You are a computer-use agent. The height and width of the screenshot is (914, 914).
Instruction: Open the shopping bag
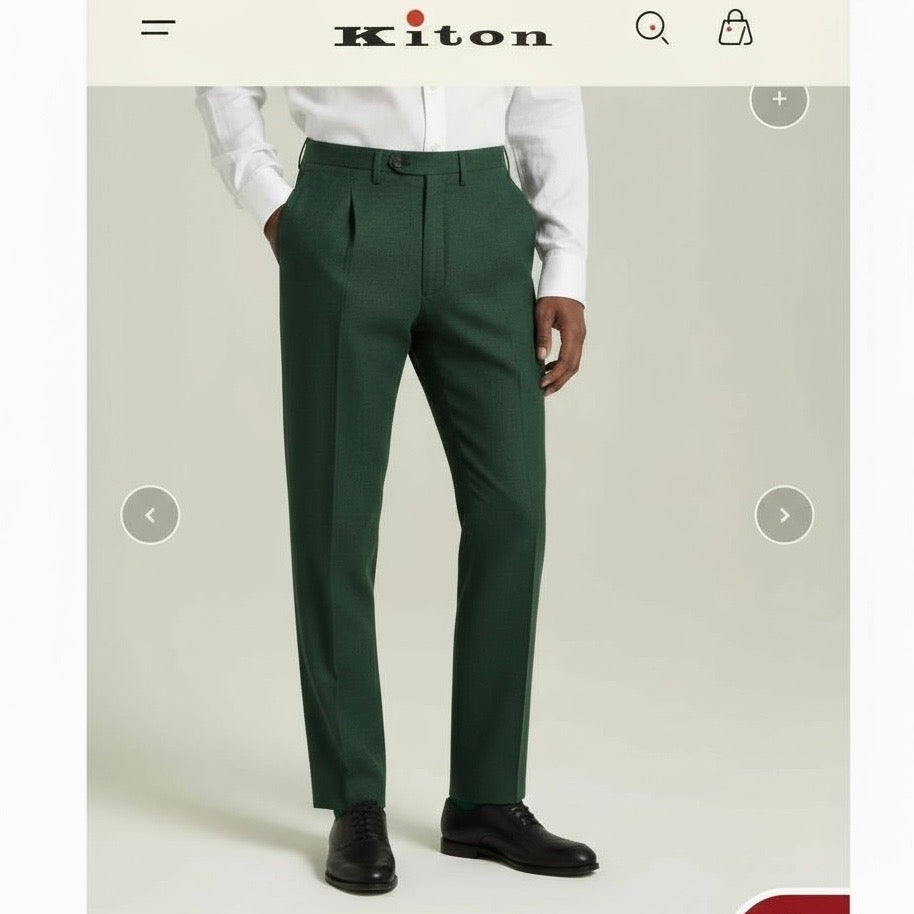[735, 28]
